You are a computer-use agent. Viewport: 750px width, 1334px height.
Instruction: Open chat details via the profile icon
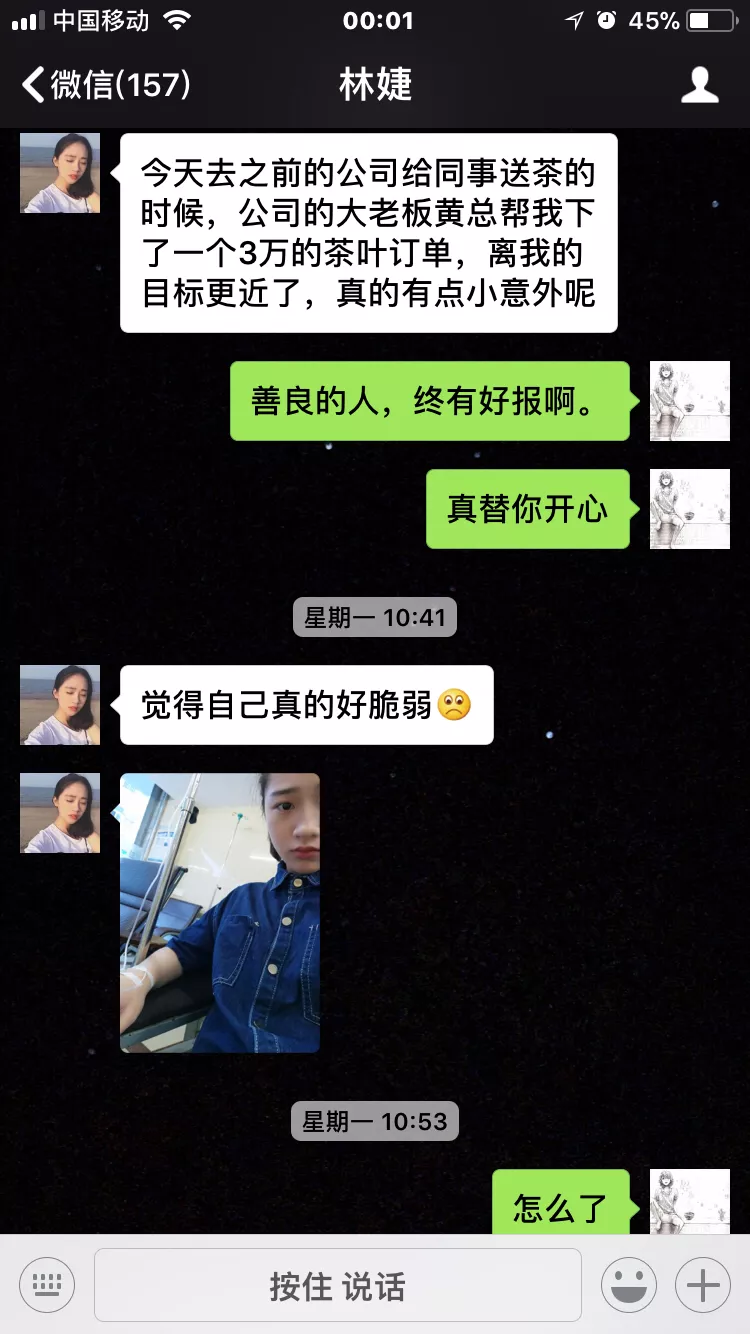tap(699, 85)
